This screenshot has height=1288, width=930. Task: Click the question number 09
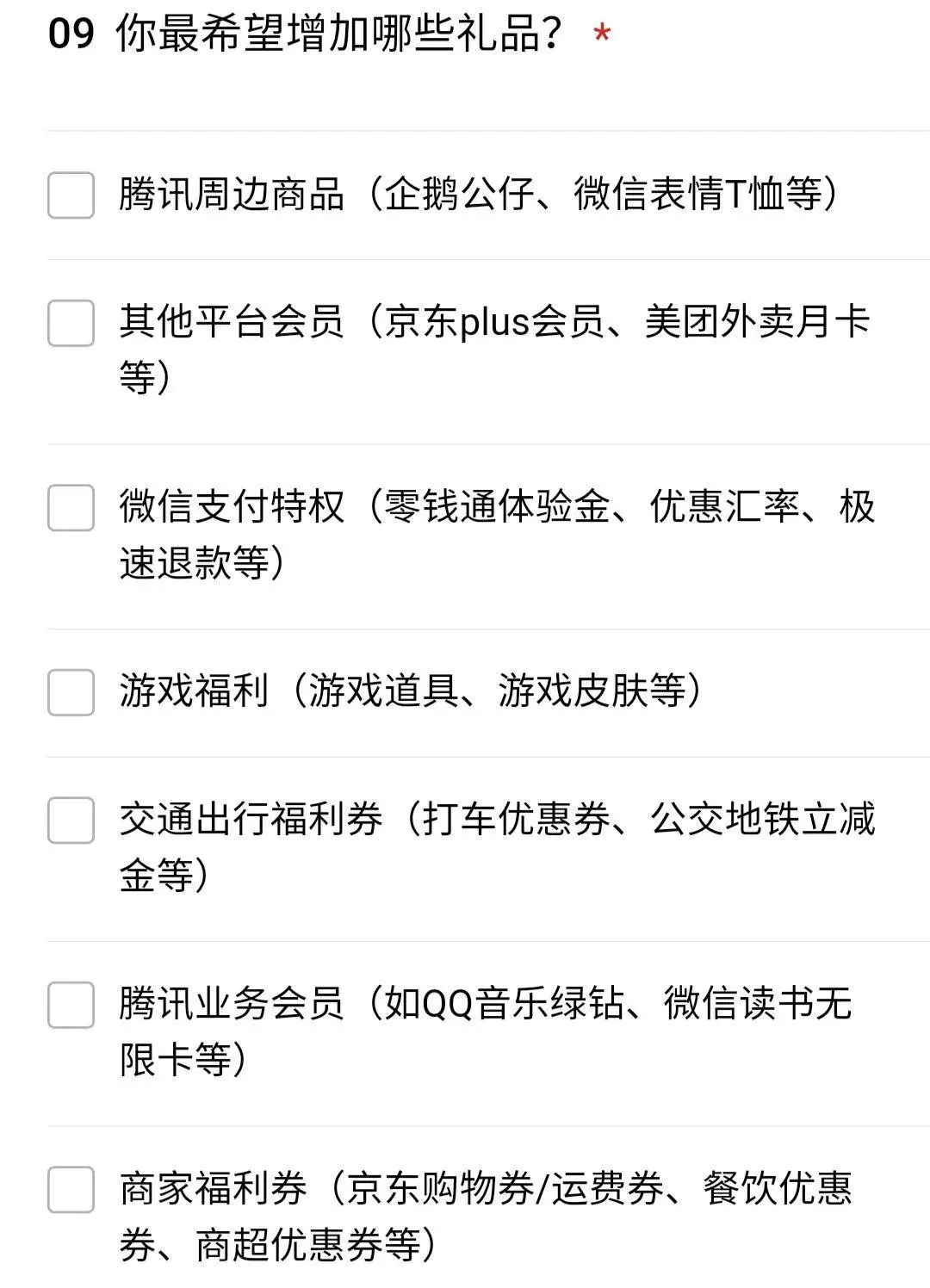71,33
